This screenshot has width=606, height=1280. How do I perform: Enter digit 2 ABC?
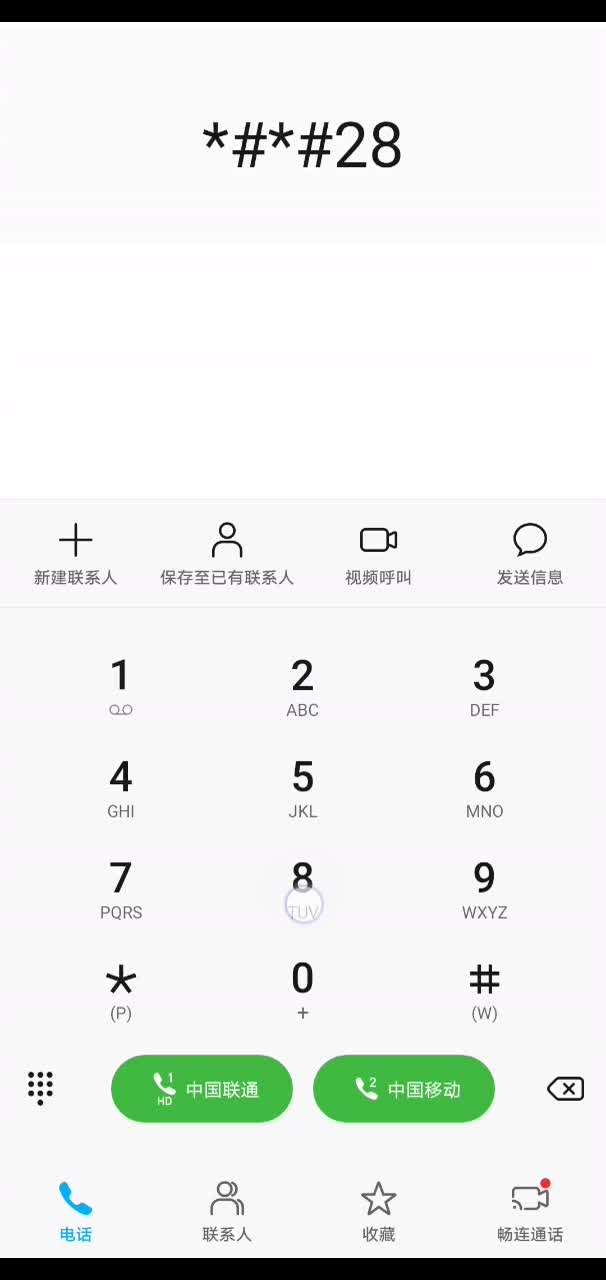(302, 688)
